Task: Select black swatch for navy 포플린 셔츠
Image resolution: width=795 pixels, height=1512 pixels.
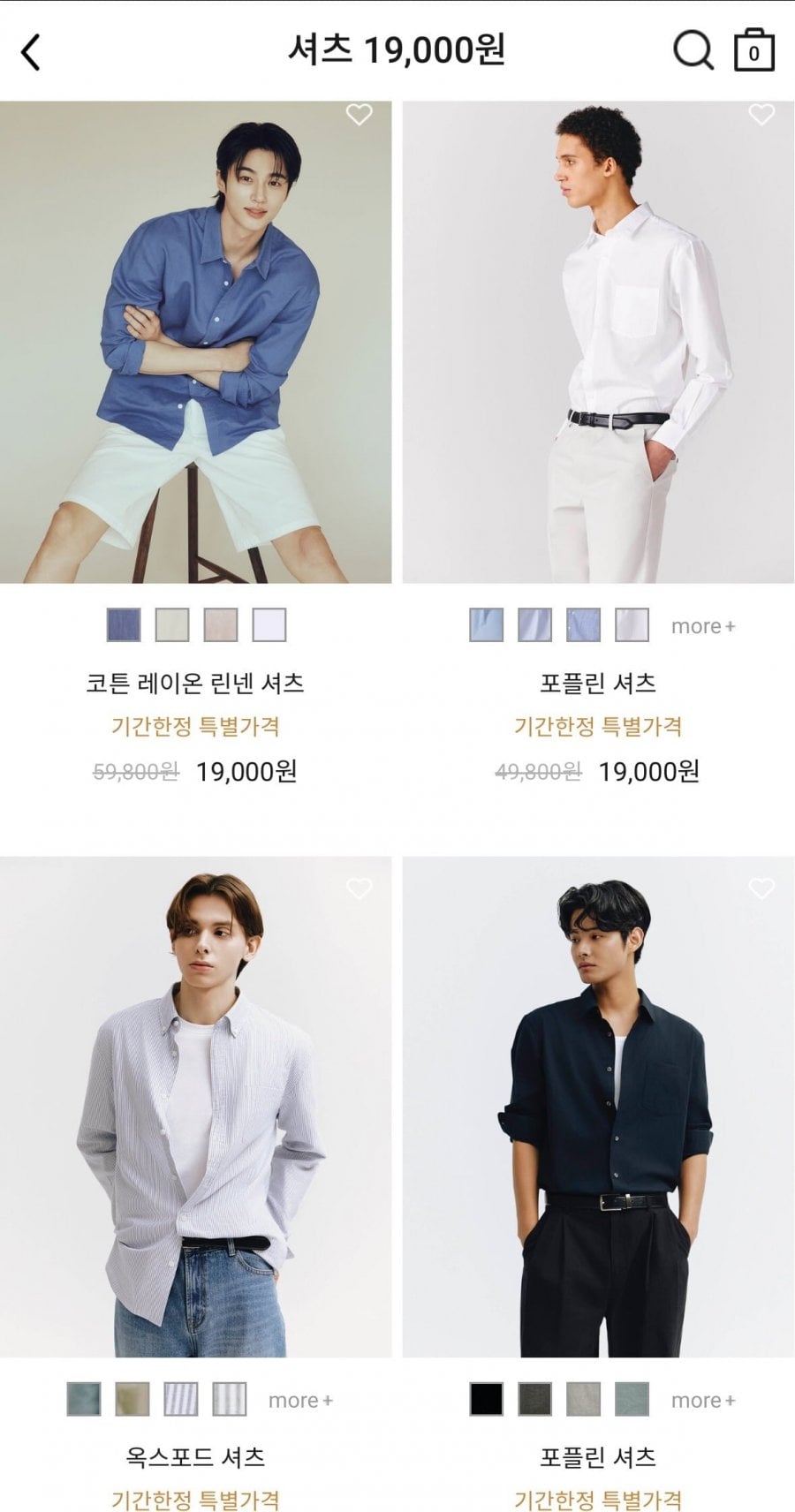Action: (487, 1399)
